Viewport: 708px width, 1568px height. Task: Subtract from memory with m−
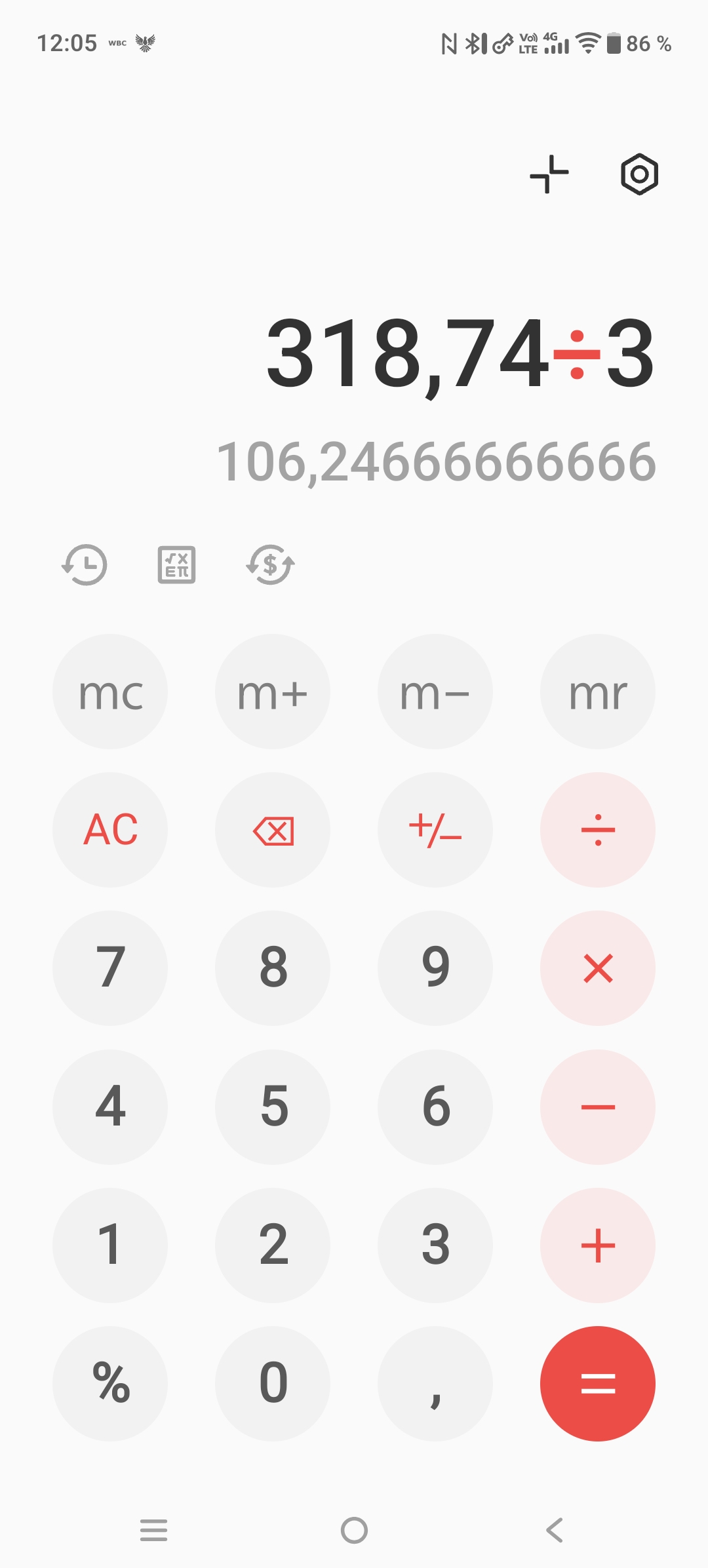coord(435,692)
